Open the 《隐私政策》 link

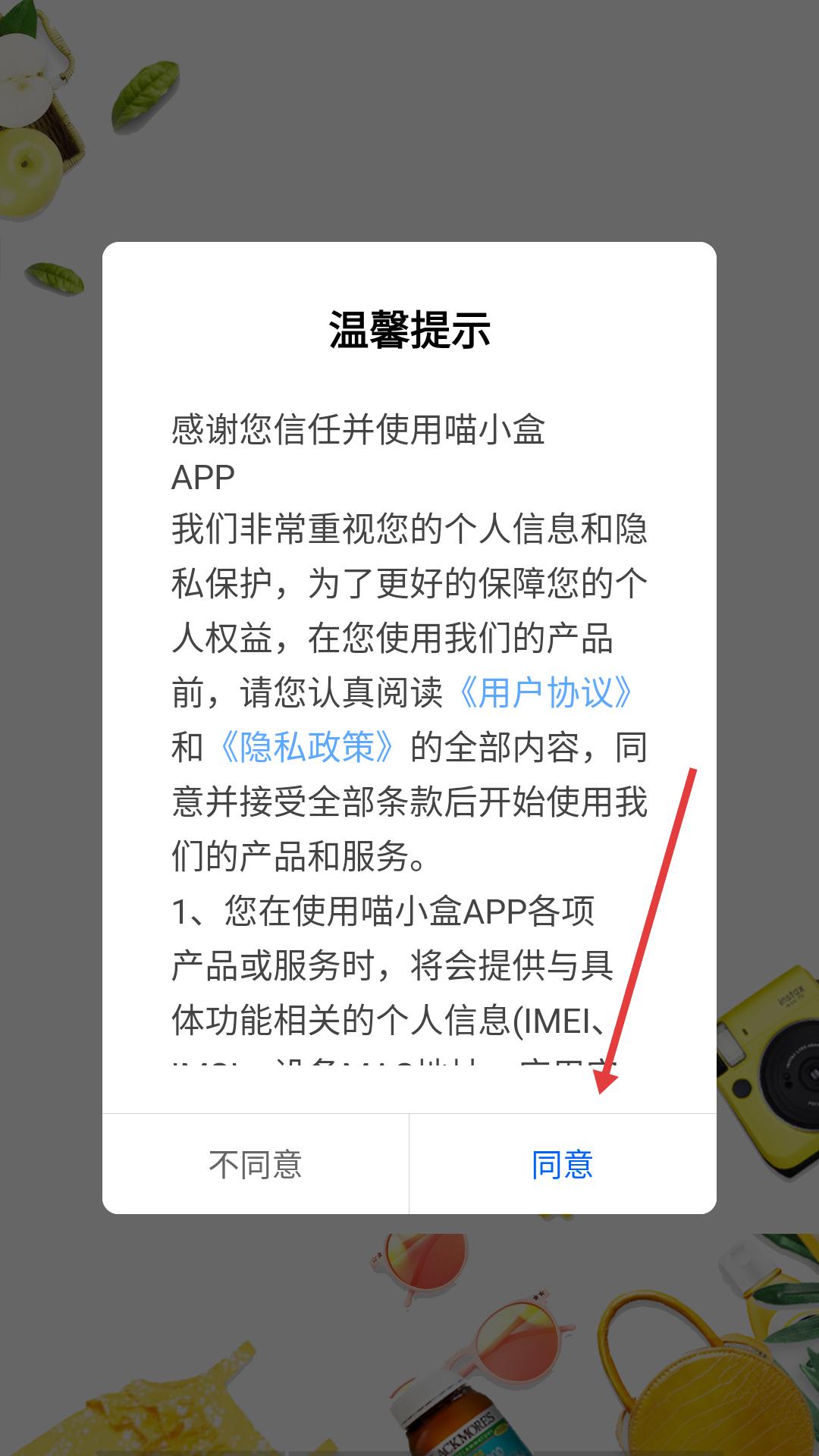click(307, 747)
